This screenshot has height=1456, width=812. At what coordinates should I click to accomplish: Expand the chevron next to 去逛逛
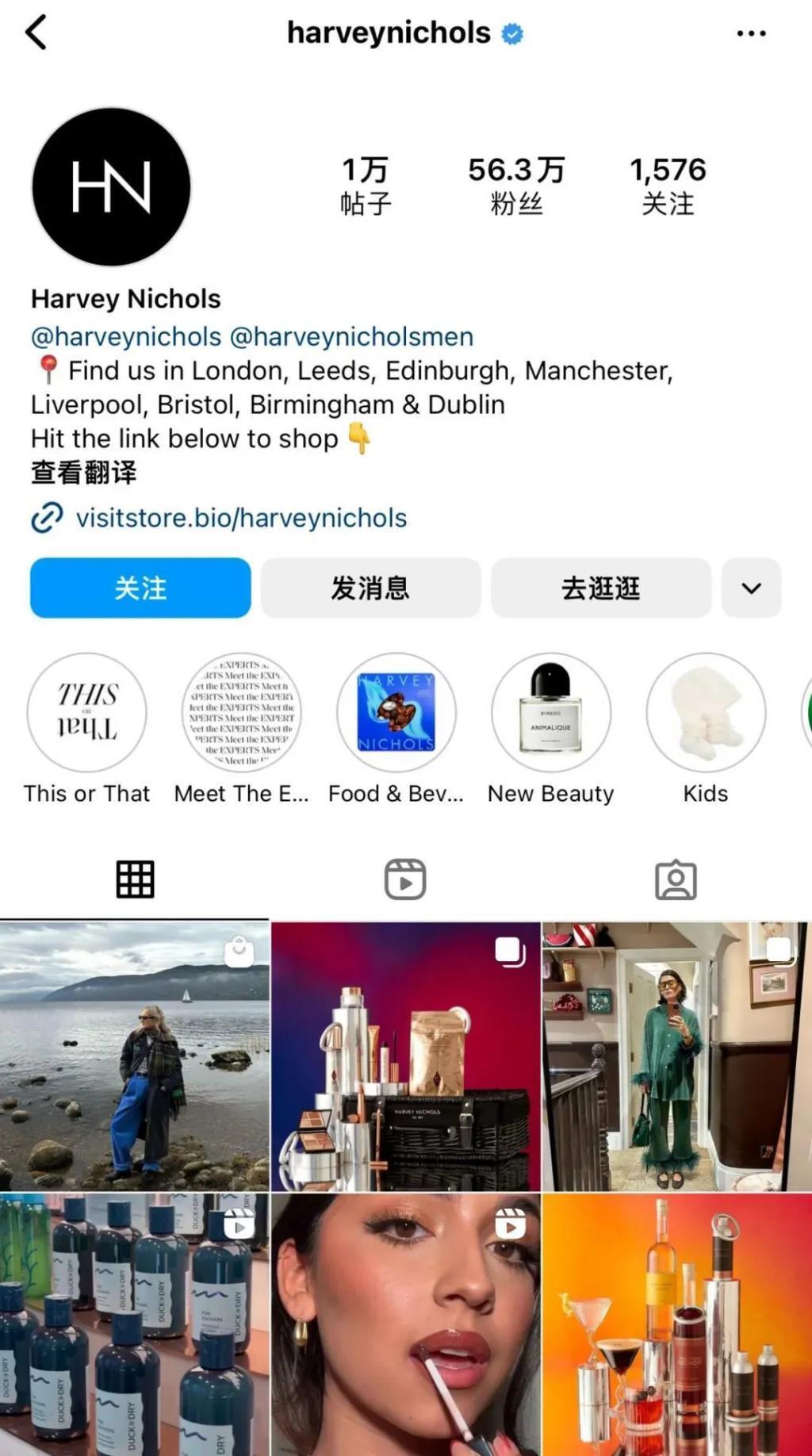click(750, 588)
